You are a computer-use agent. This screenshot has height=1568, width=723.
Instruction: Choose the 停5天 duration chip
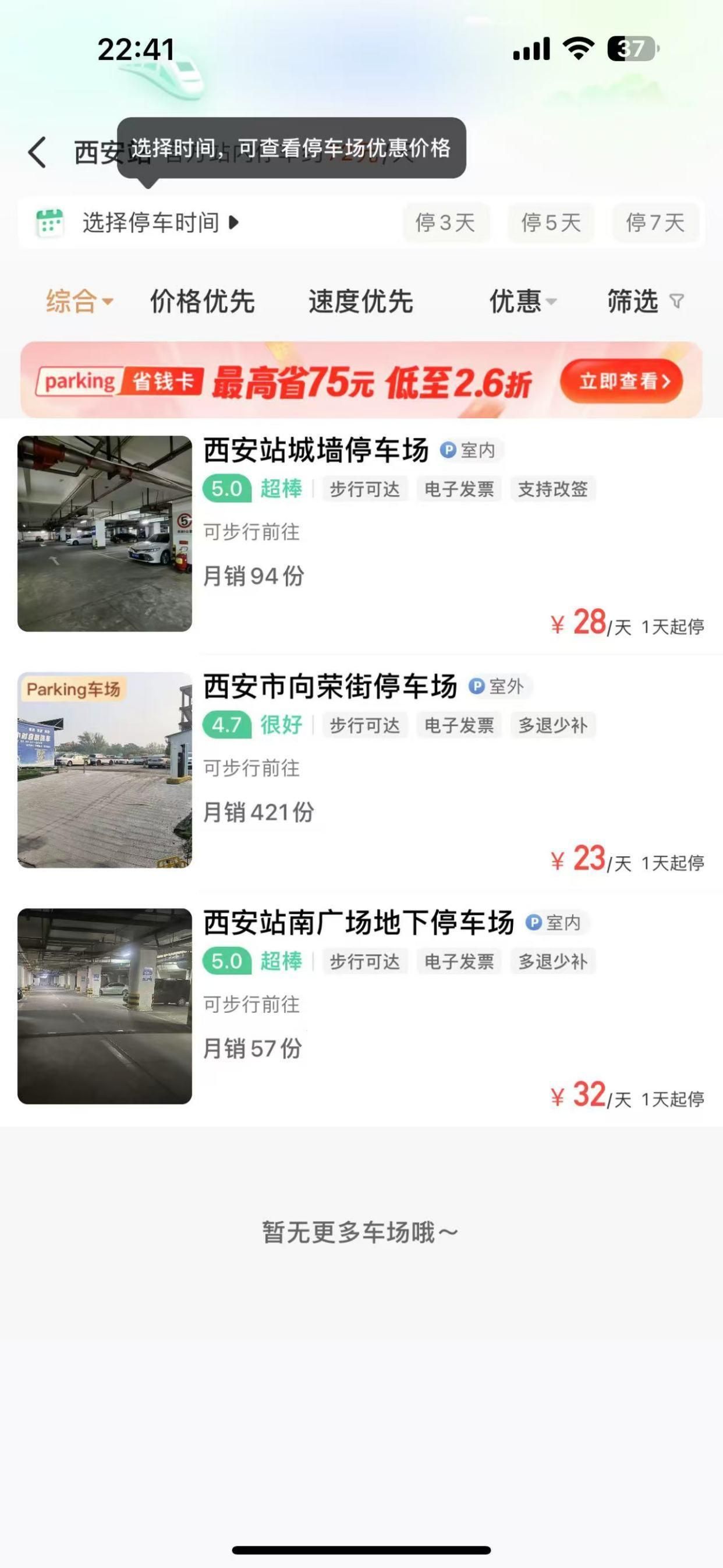click(x=551, y=223)
